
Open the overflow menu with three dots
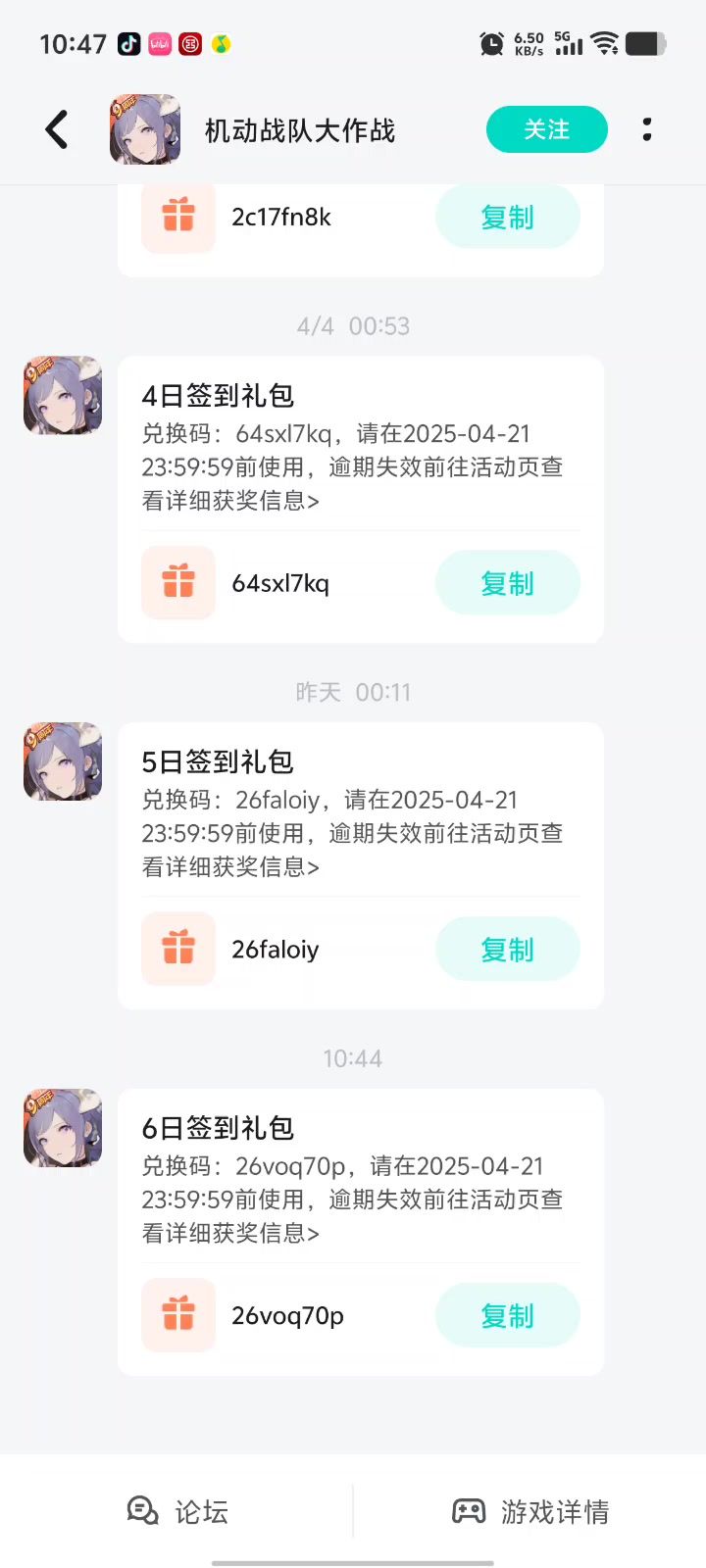point(647,129)
